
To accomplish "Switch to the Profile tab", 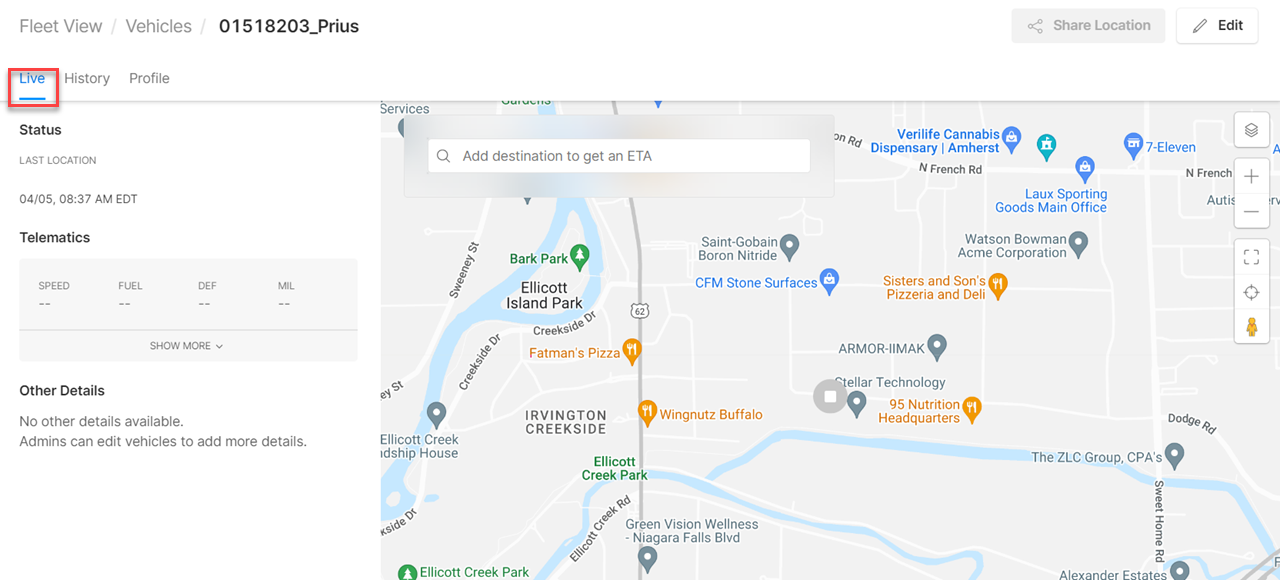I will tap(149, 78).
